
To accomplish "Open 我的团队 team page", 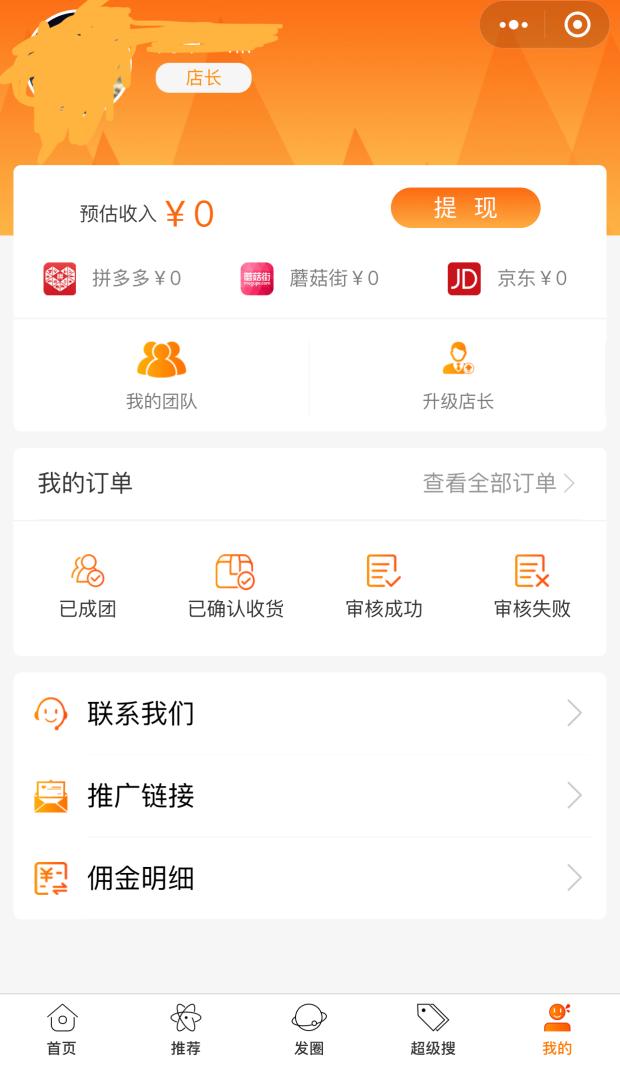I will click(x=161, y=375).
